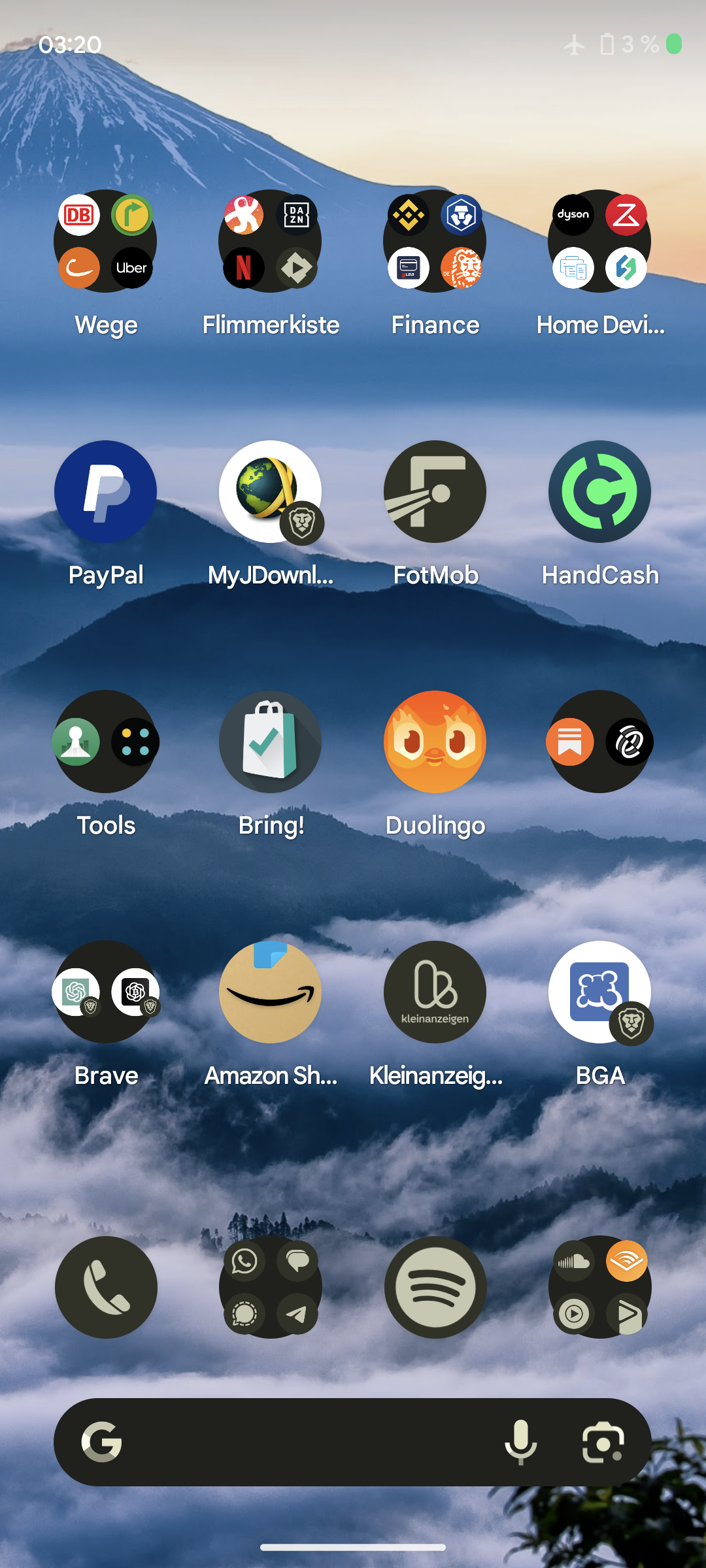
Task: Launch FotMob
Action: pos(435,492)
